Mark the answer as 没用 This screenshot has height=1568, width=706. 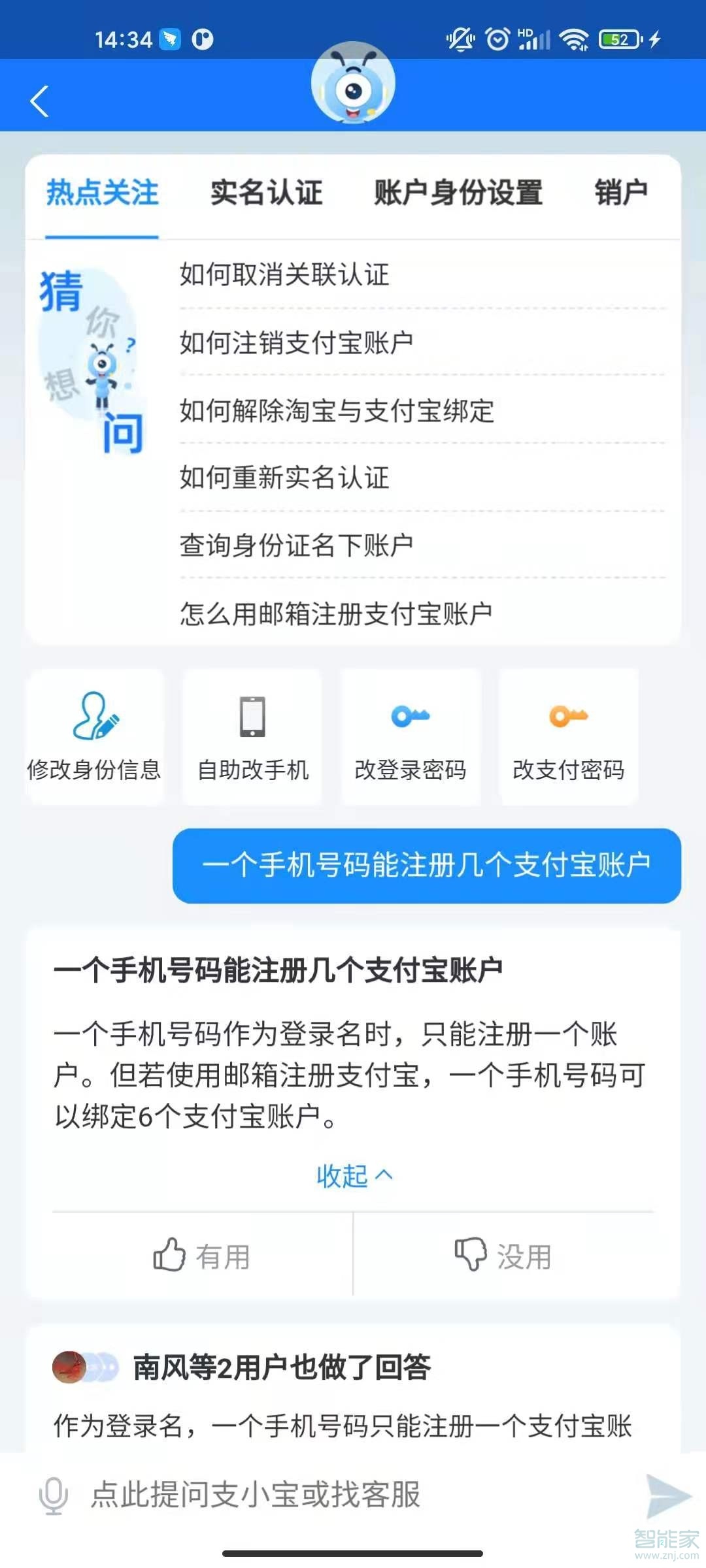click(x=503, y=1254)
